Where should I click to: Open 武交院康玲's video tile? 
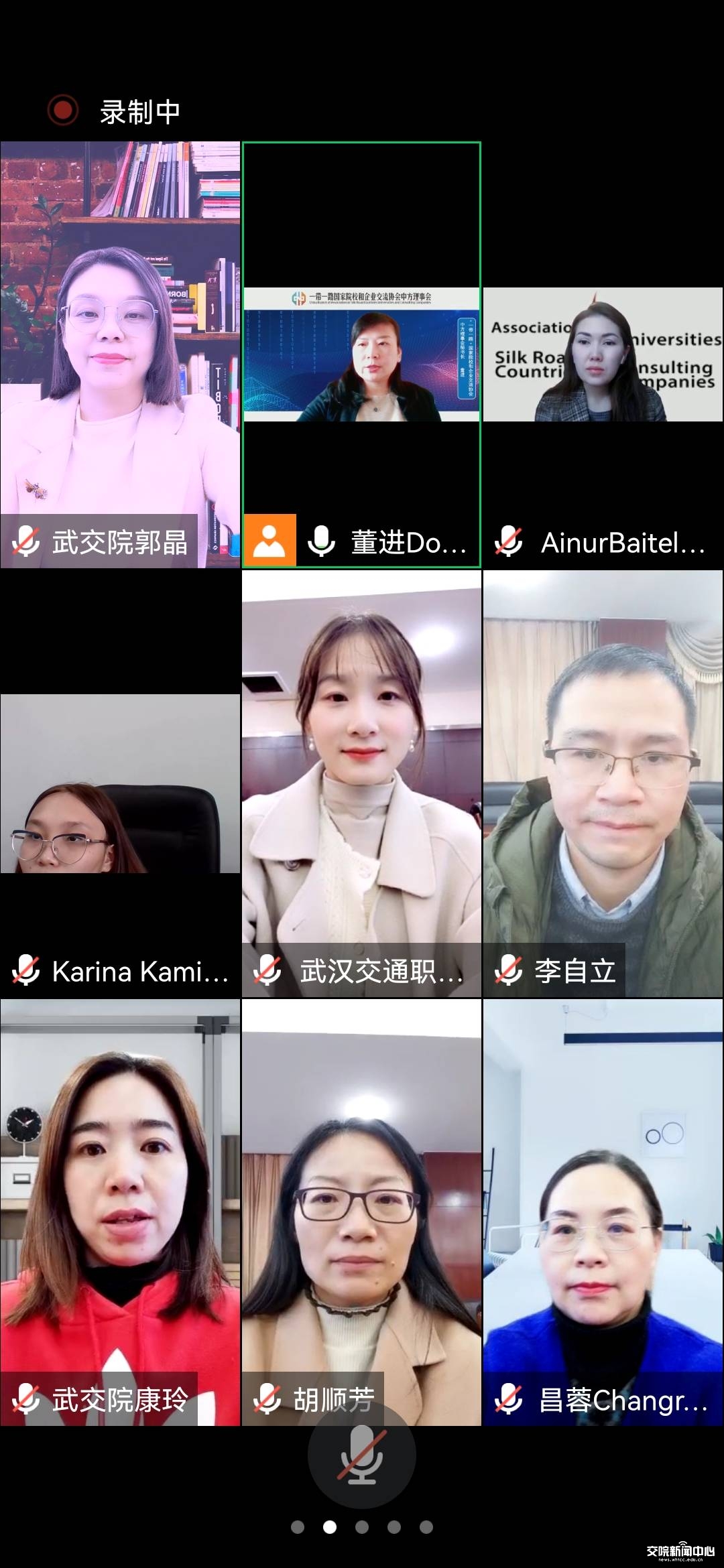point(120,1212)
